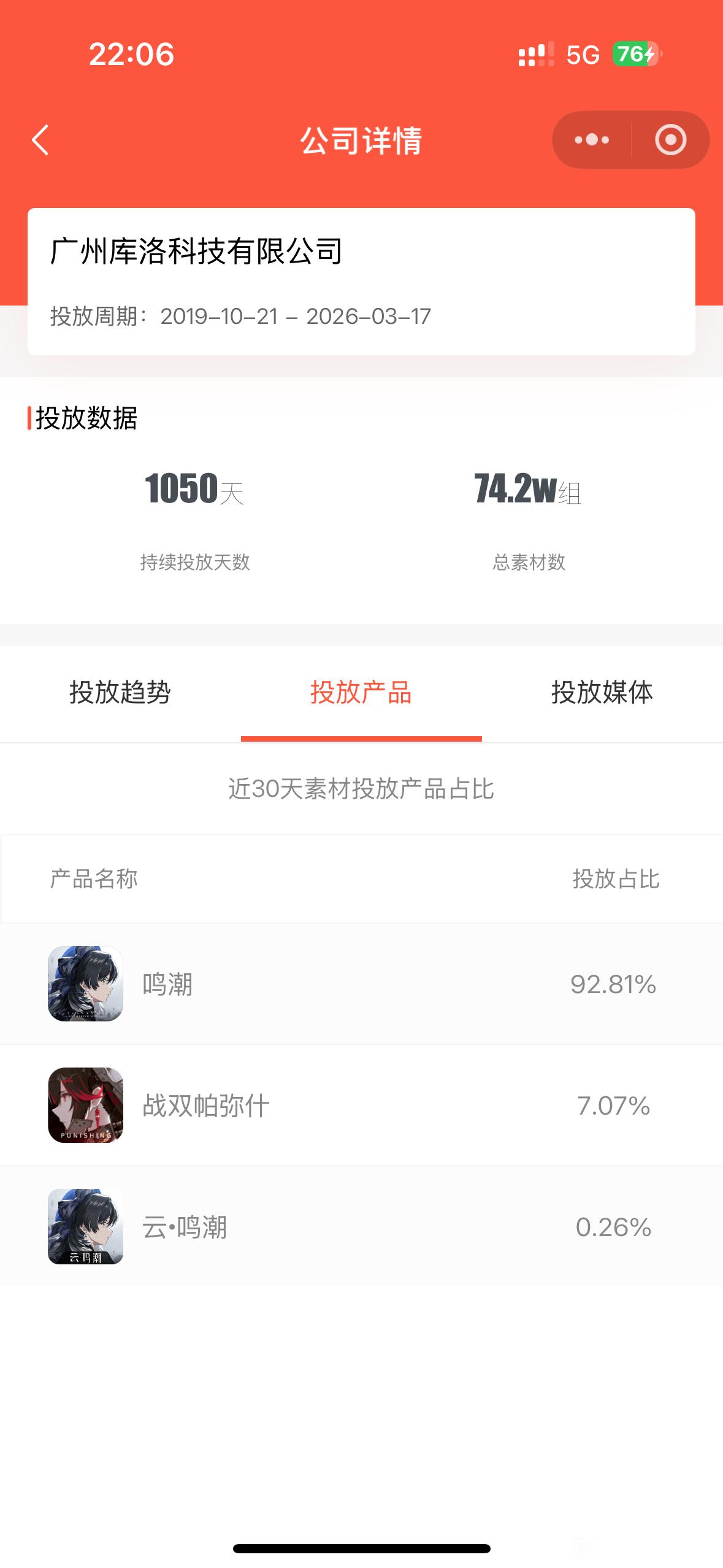Switch to the 投放媒体 tab

click(x=602, y=693)
